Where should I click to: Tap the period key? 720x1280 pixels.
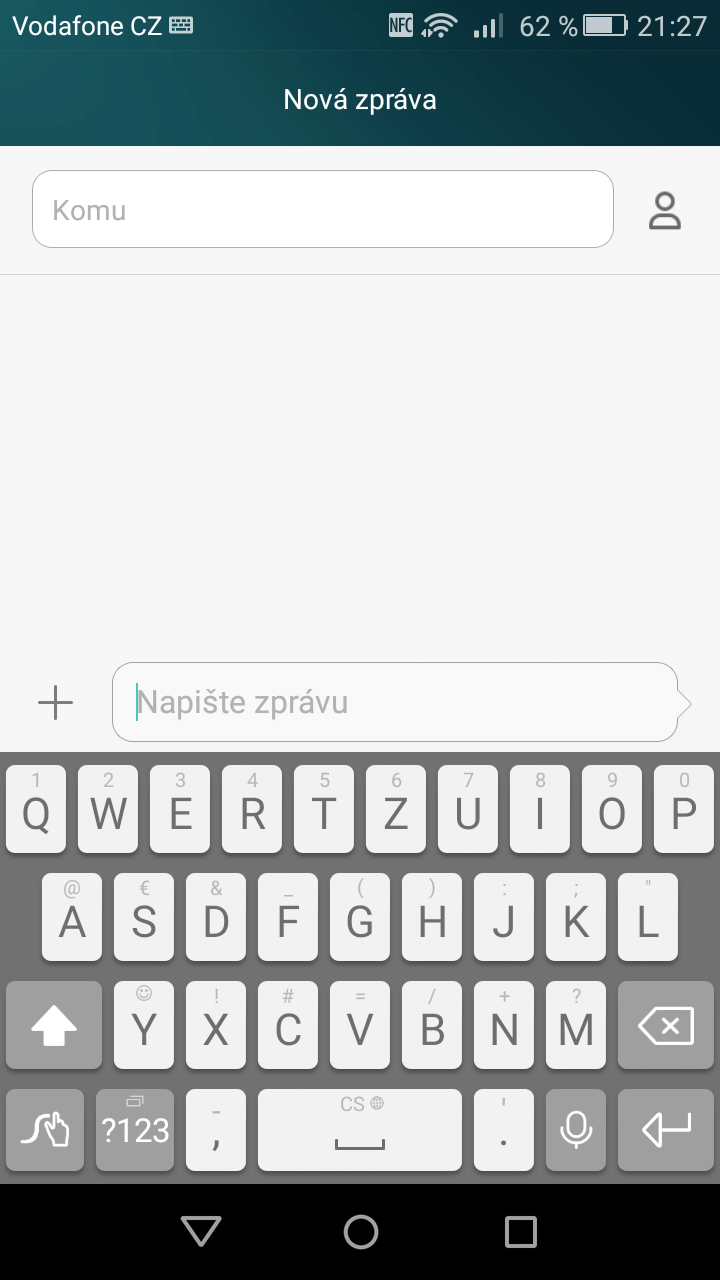pos(504,1130)
